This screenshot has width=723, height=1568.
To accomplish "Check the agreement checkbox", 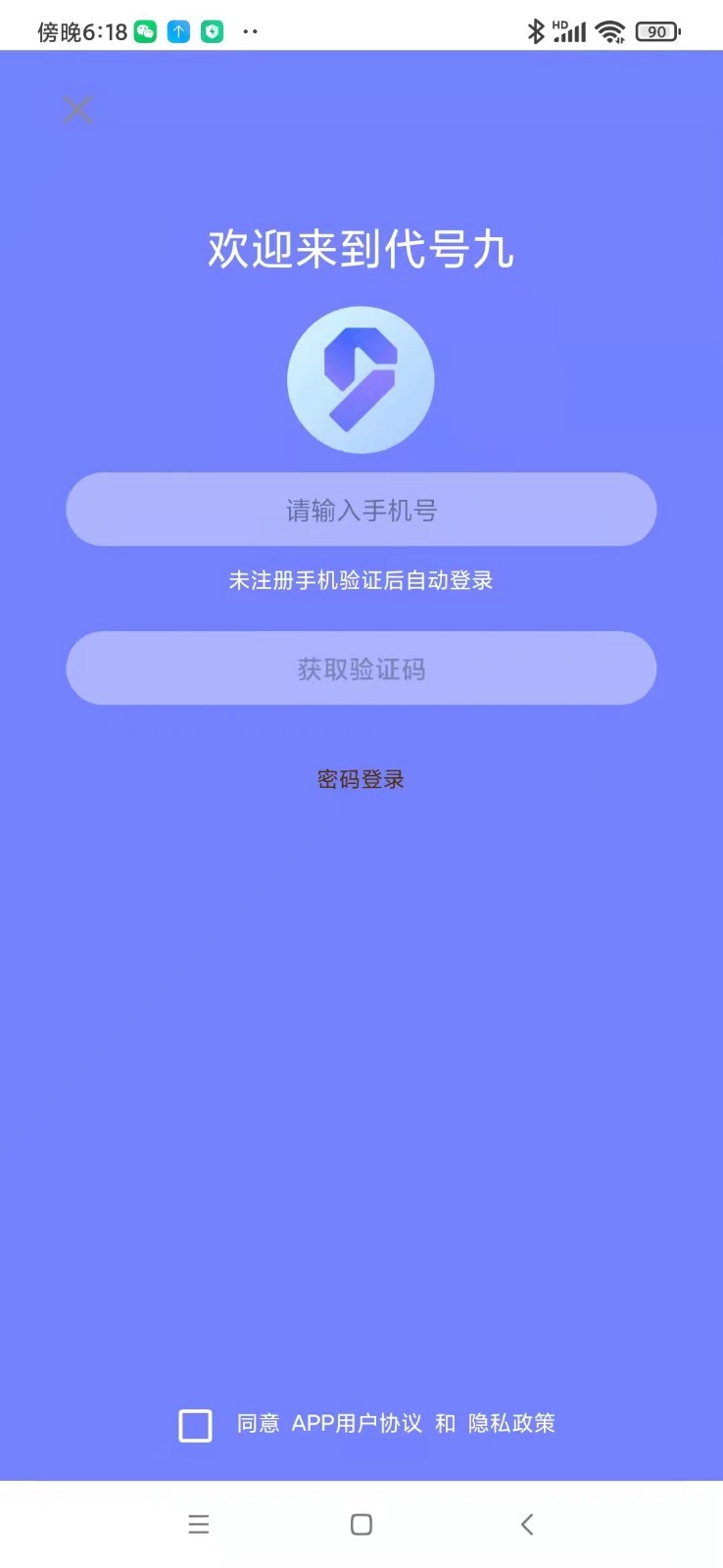I will (196, 1425).
